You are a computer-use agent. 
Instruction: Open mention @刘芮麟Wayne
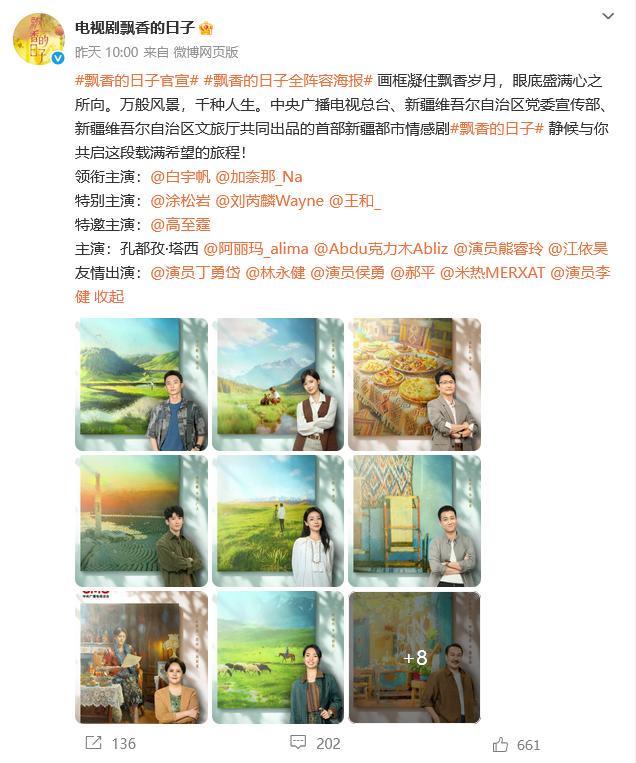click(x=270, y=201)
